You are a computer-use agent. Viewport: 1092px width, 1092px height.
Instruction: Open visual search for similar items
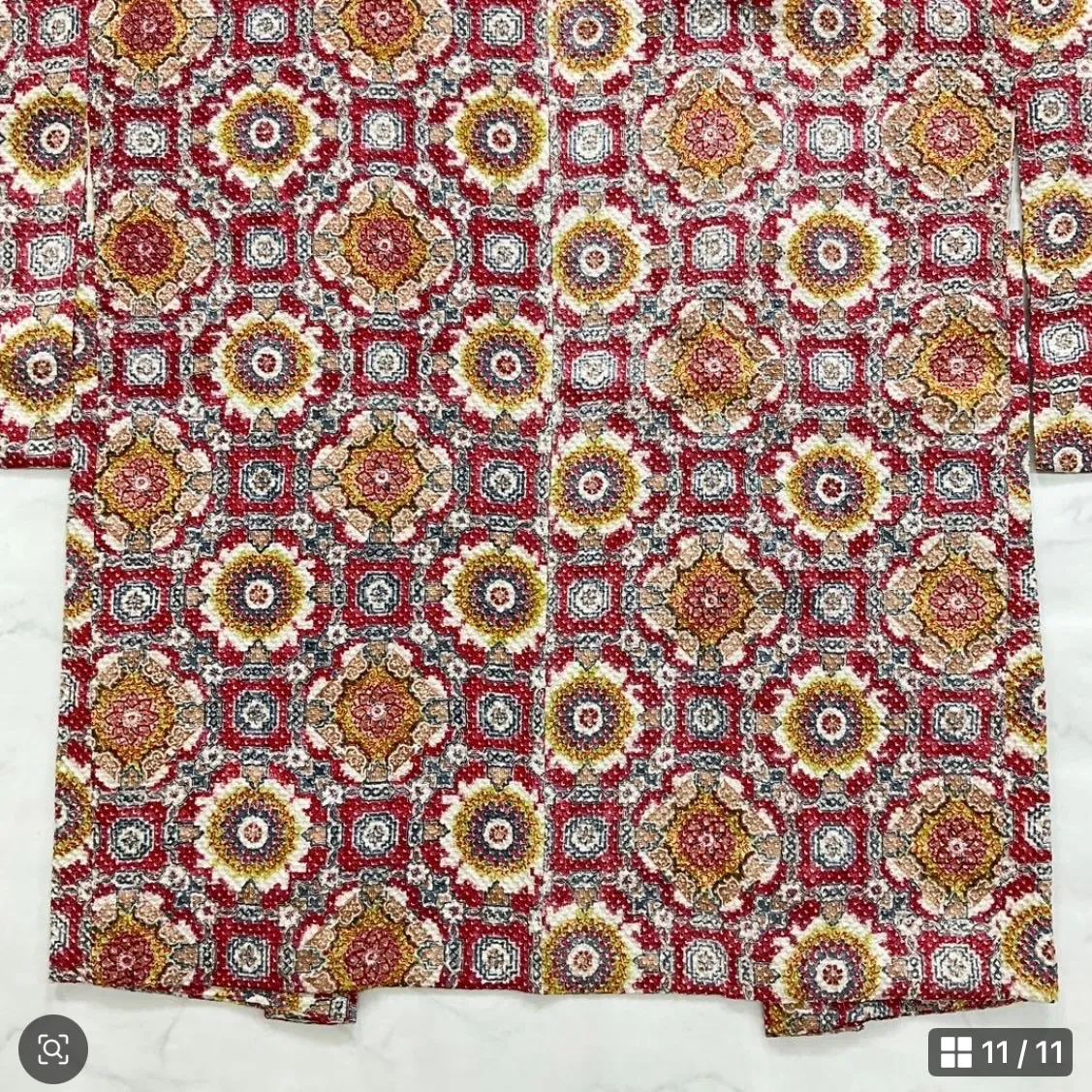click(53, 1048)
